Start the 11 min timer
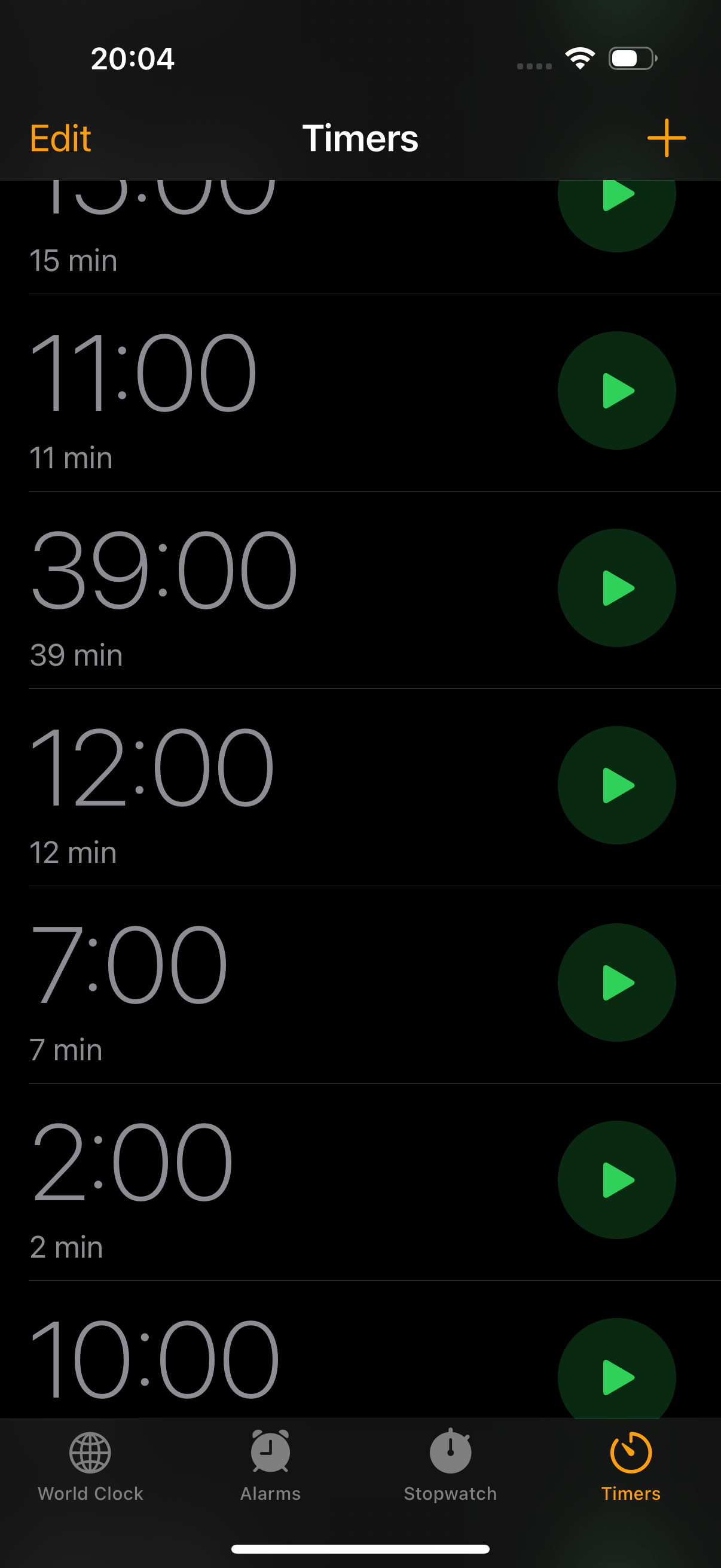The width and height of the screenshot is (721, 1568). click(616, 390)
